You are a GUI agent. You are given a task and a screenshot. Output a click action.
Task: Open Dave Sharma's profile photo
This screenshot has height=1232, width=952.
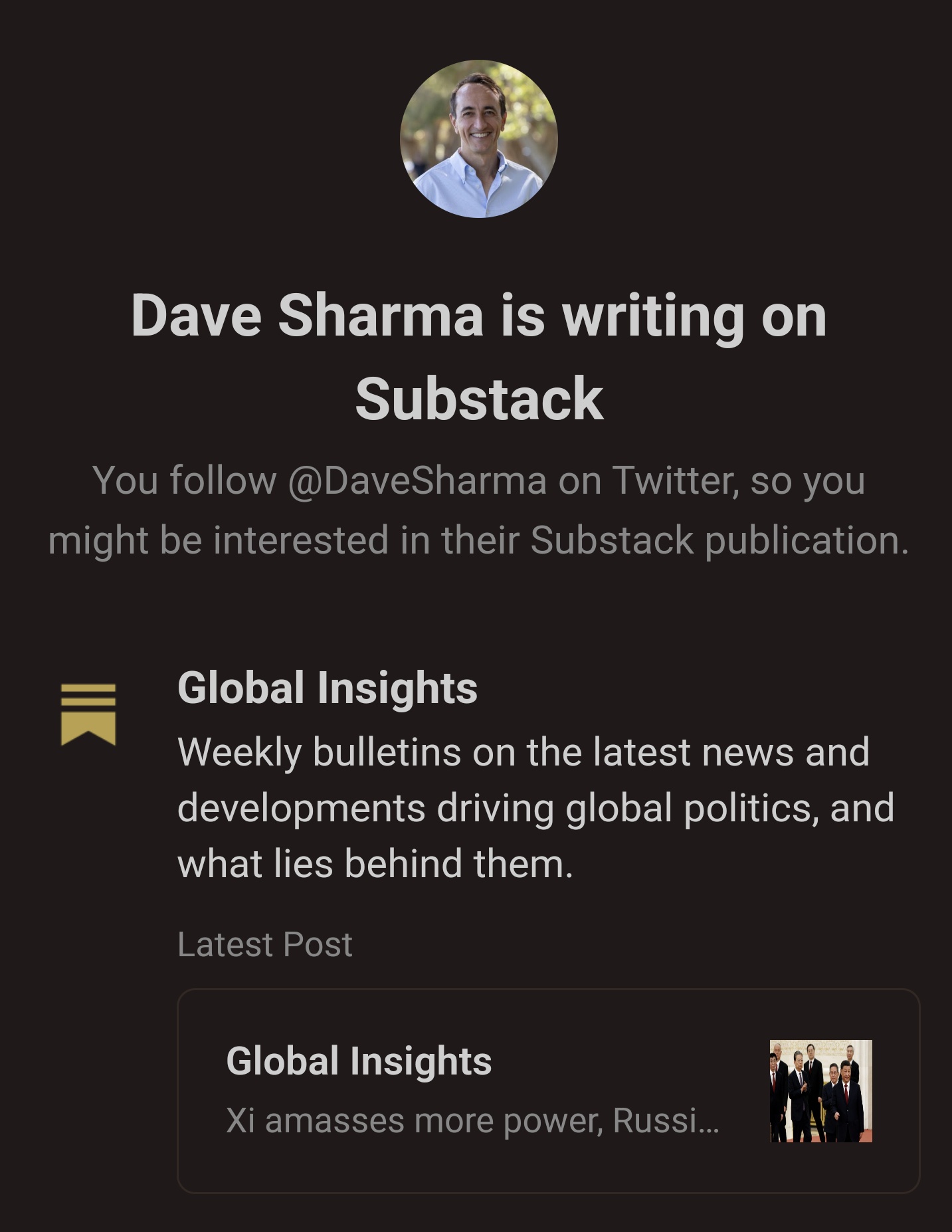point(478,139)
